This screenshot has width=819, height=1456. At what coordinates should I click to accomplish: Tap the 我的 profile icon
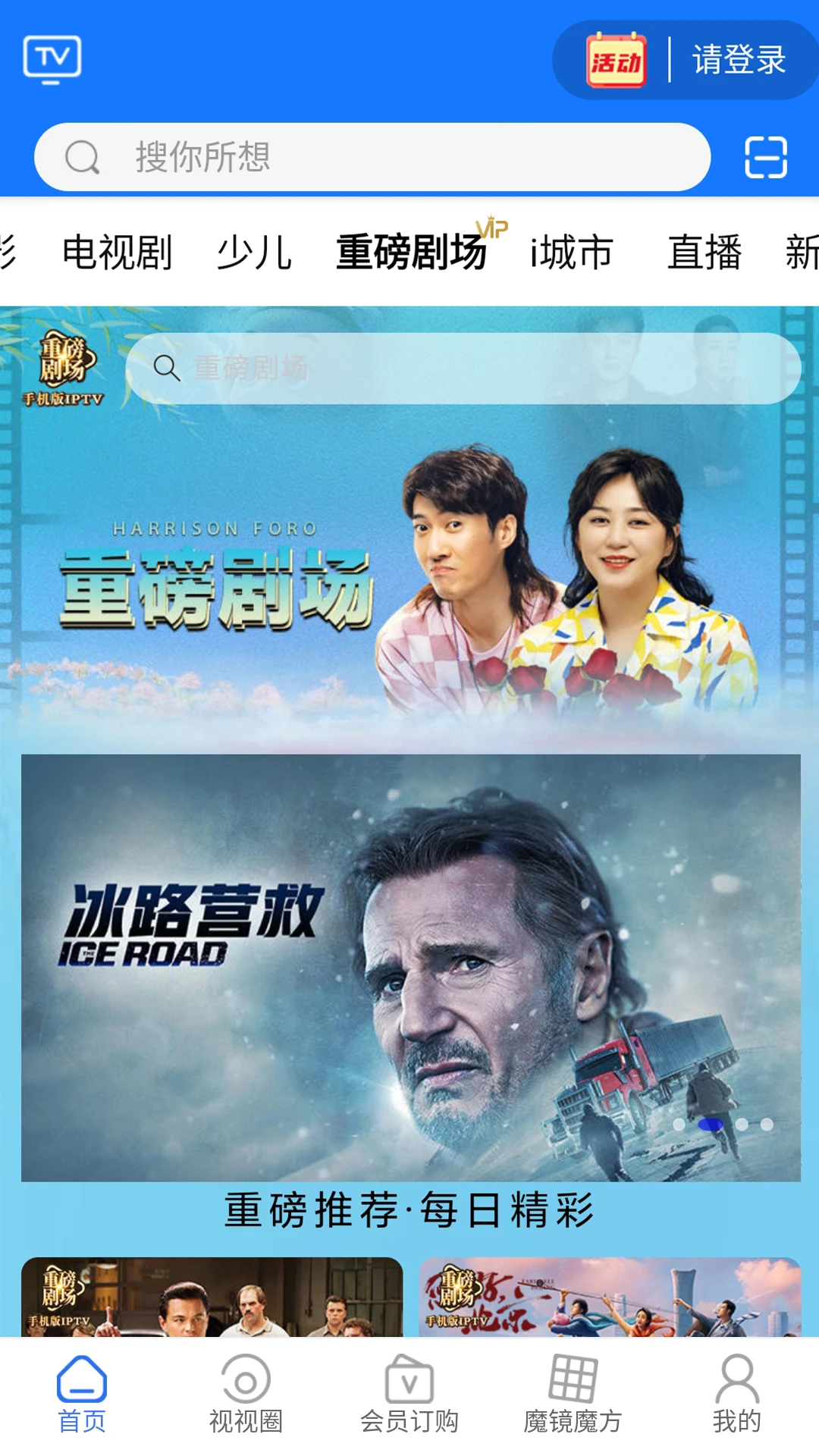click(x=736, y=1380)
